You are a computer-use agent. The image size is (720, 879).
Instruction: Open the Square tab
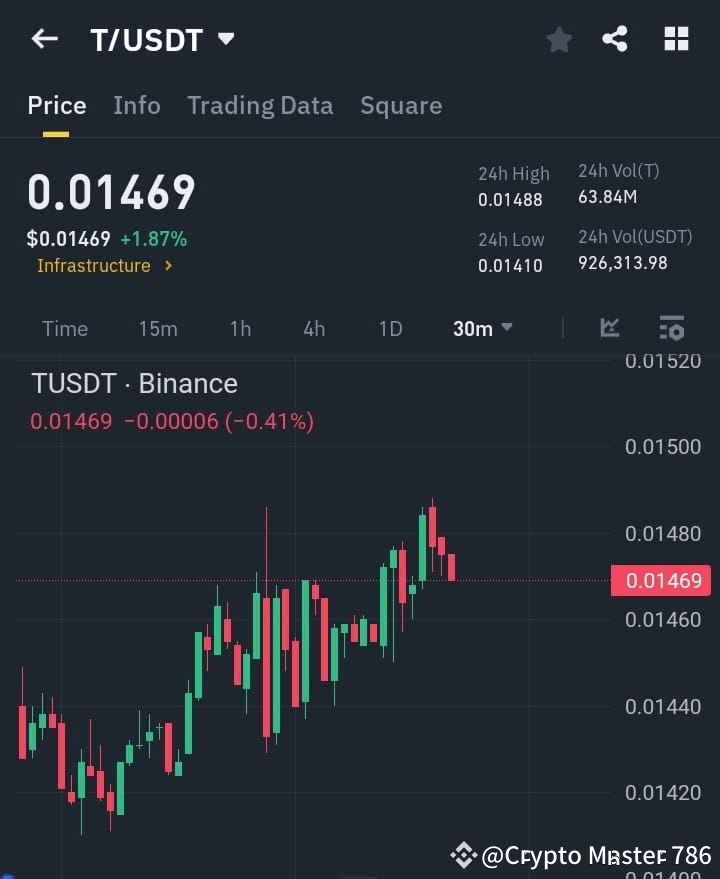pyautogui.click(x=401, y=105)
